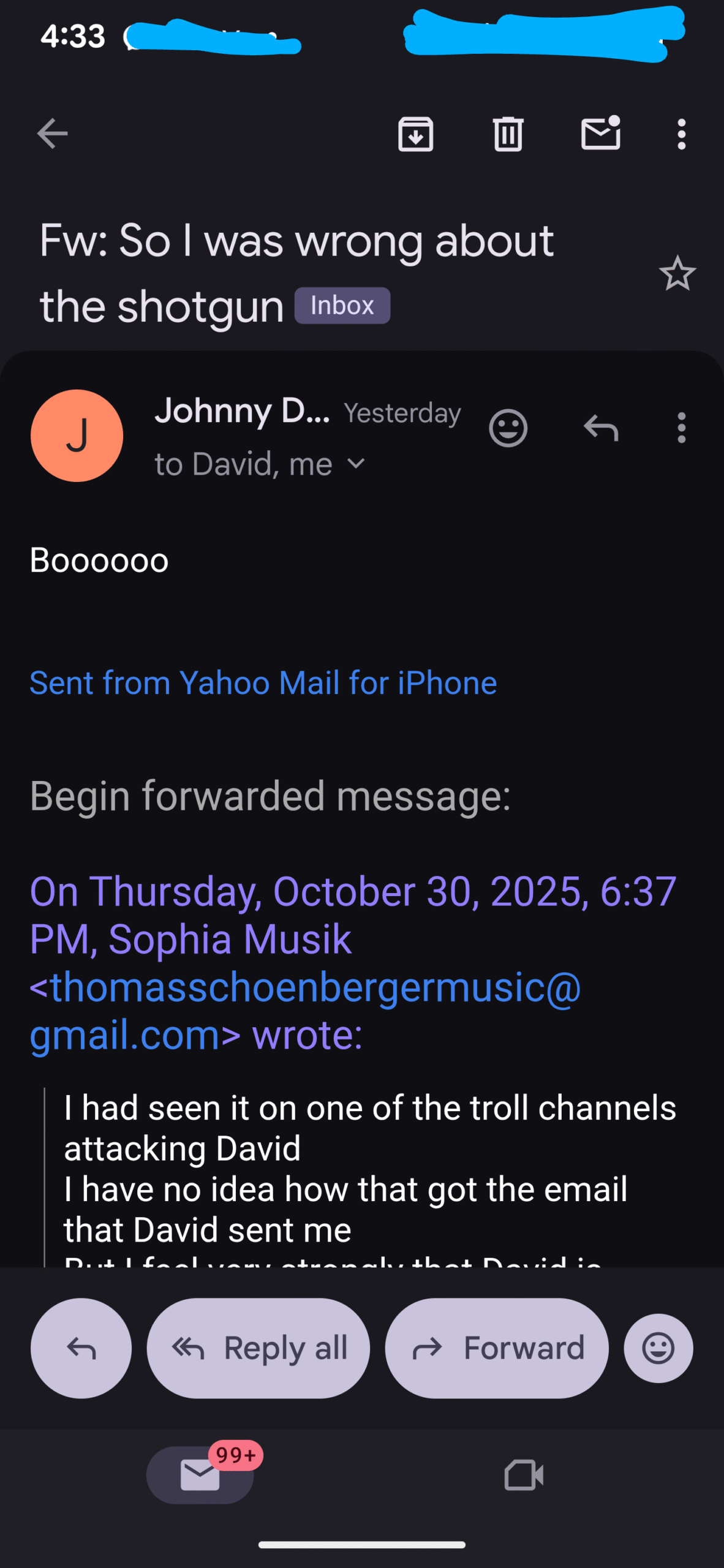Open the thomasschoenbergermusic email address link
The image size is (724, 1568).
(x=305, y=987)
